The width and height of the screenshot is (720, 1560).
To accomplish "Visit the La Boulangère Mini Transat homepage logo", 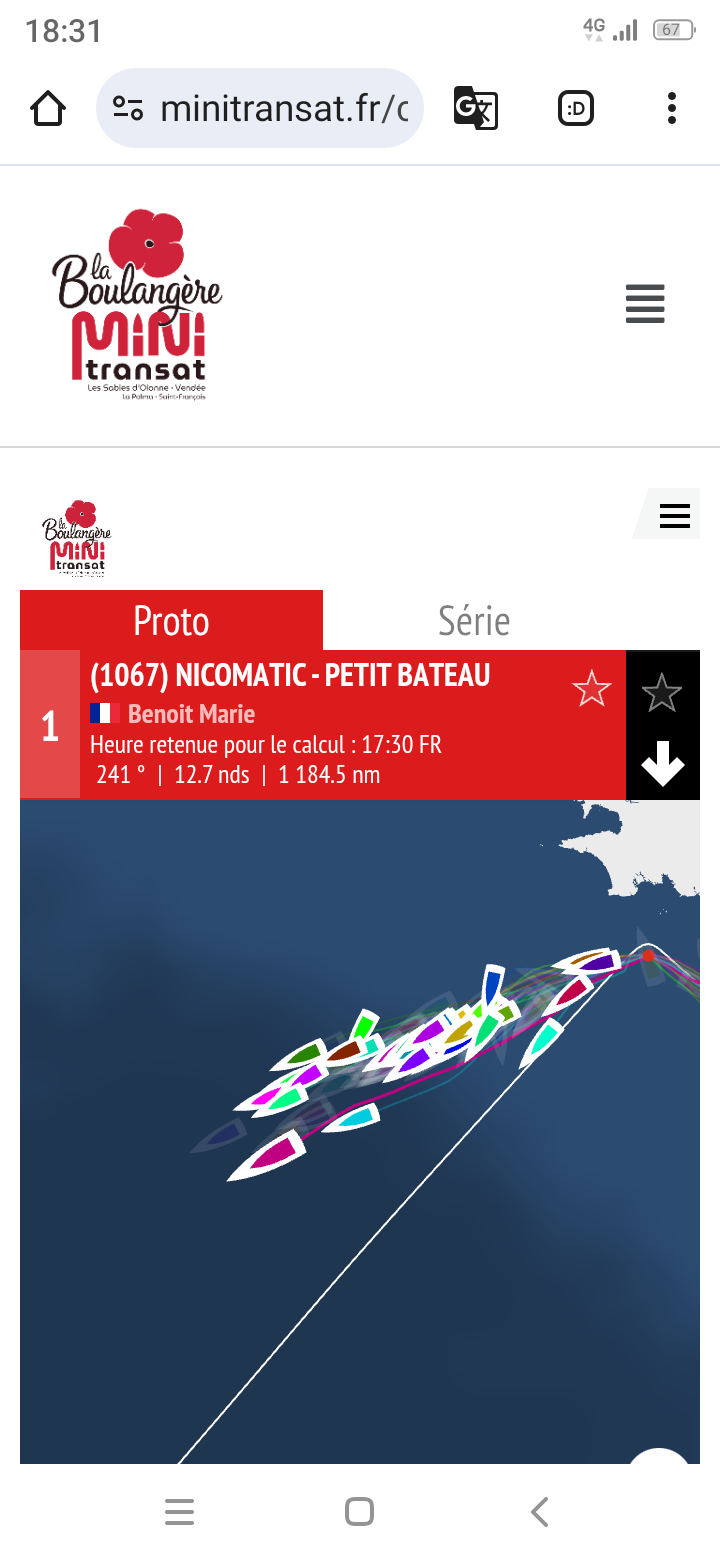I will coord(137,305).
